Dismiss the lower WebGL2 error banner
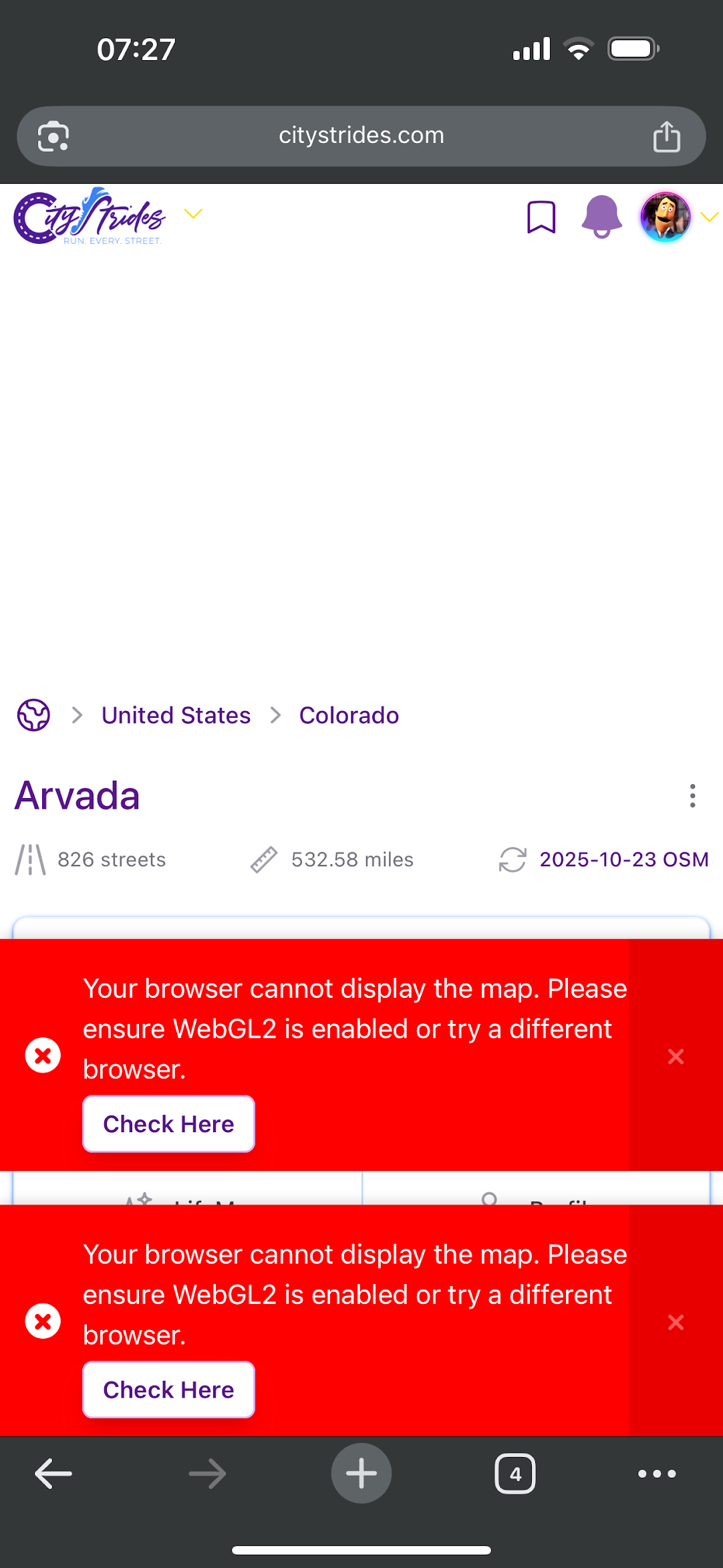The image size is (723, 1568). point(676,1322)
